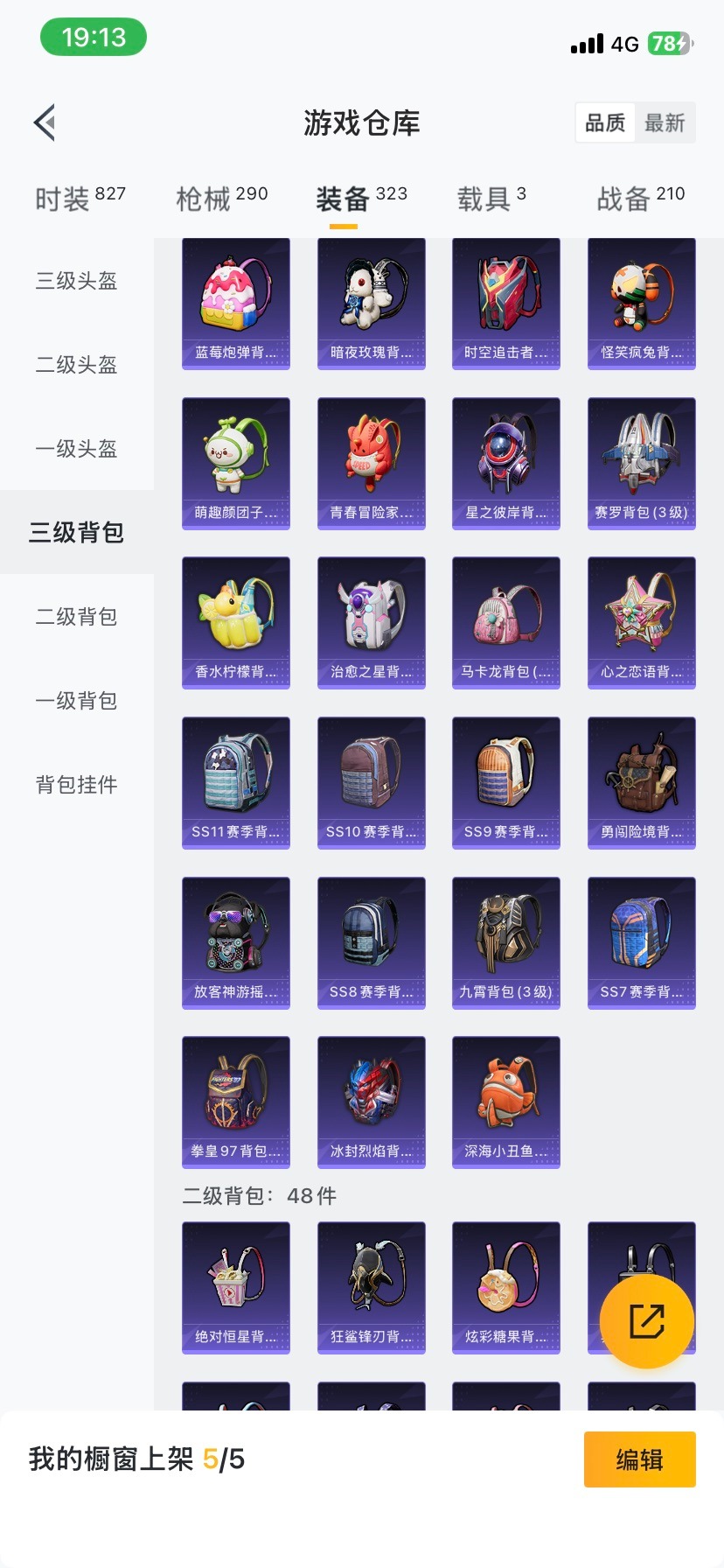View the SS11 赛季背包 details
This screenshot has width=724, height=1568.
pyautogui.click(x=236, y=781)
